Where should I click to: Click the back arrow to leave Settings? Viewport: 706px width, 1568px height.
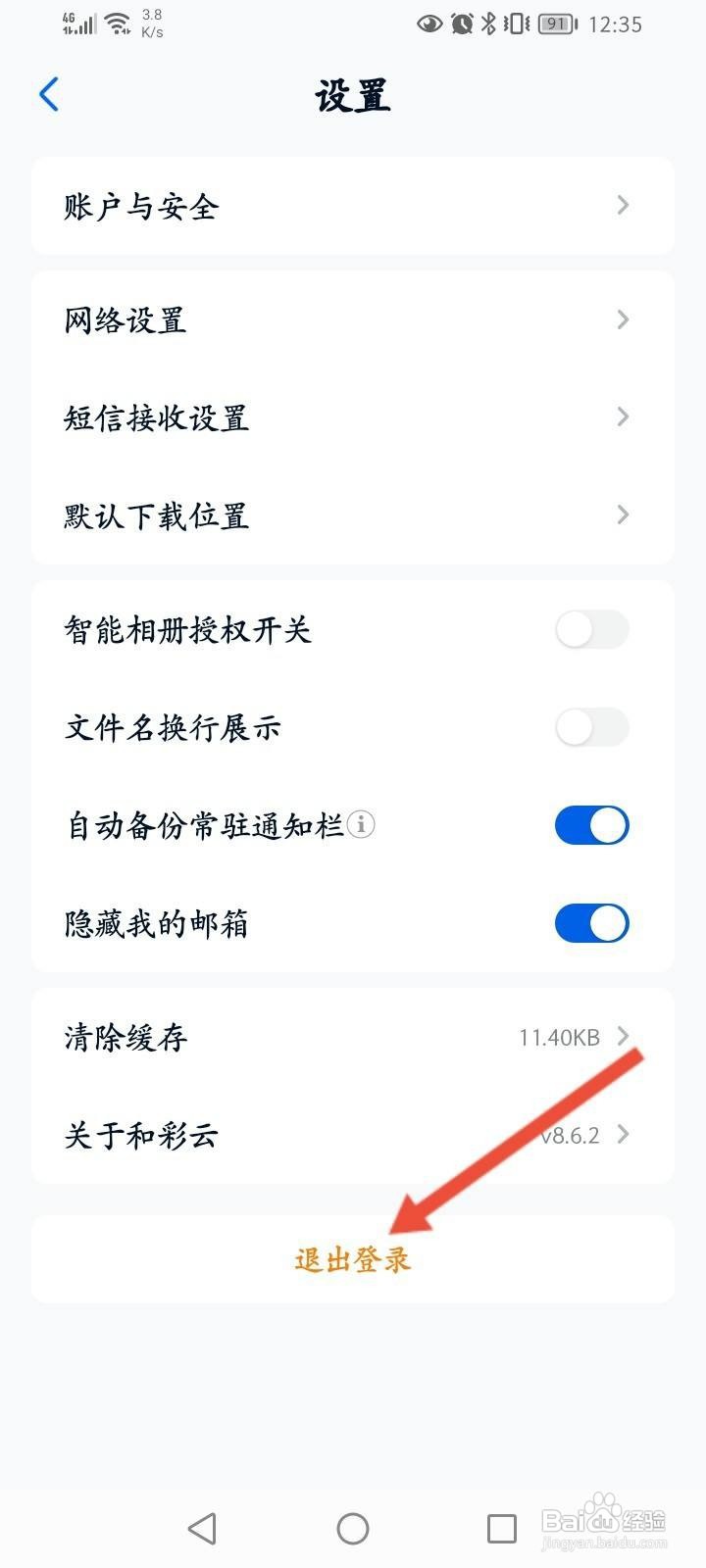tap(49, 94)
